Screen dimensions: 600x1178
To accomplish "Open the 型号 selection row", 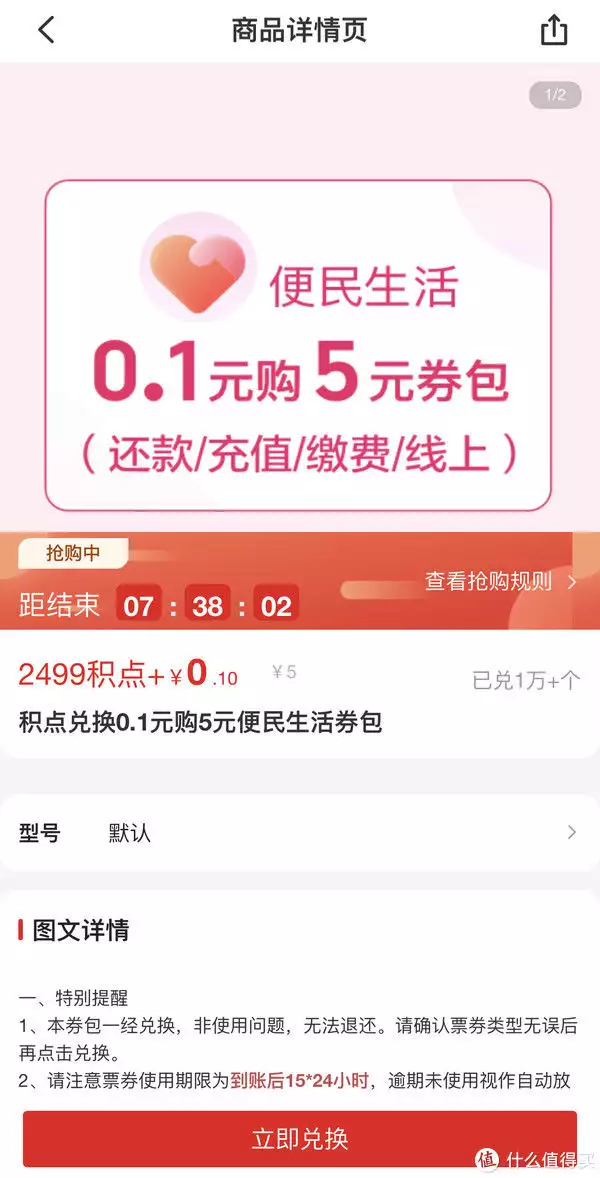I will [x=300, y=832].
